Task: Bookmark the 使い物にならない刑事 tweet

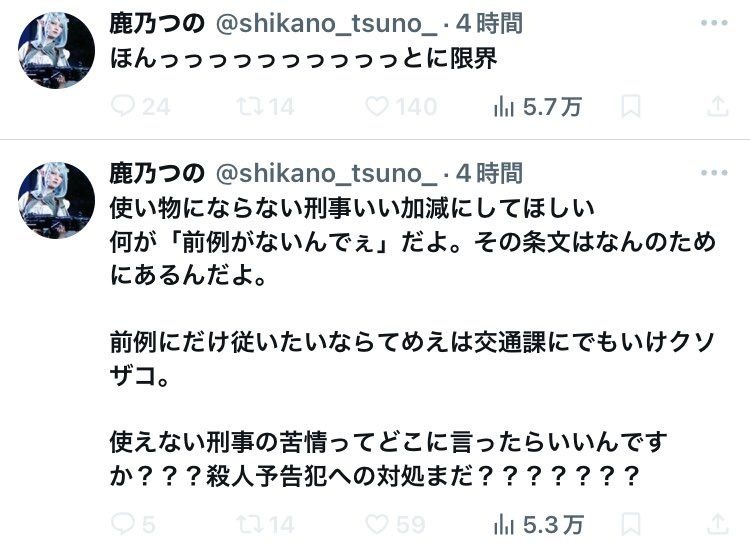Action: [x=631, y=524]
